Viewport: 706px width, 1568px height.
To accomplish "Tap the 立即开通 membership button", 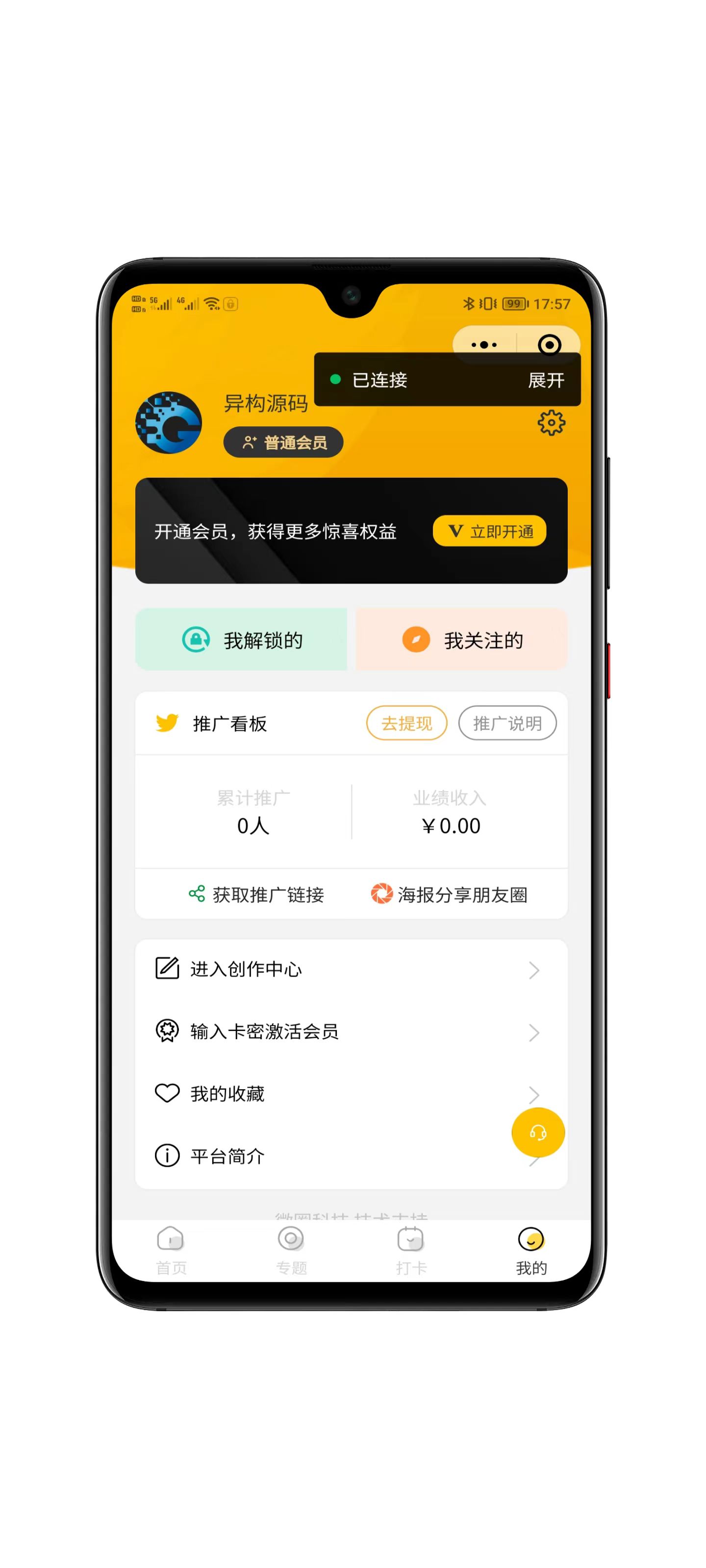I will click(x=489, y=531).
